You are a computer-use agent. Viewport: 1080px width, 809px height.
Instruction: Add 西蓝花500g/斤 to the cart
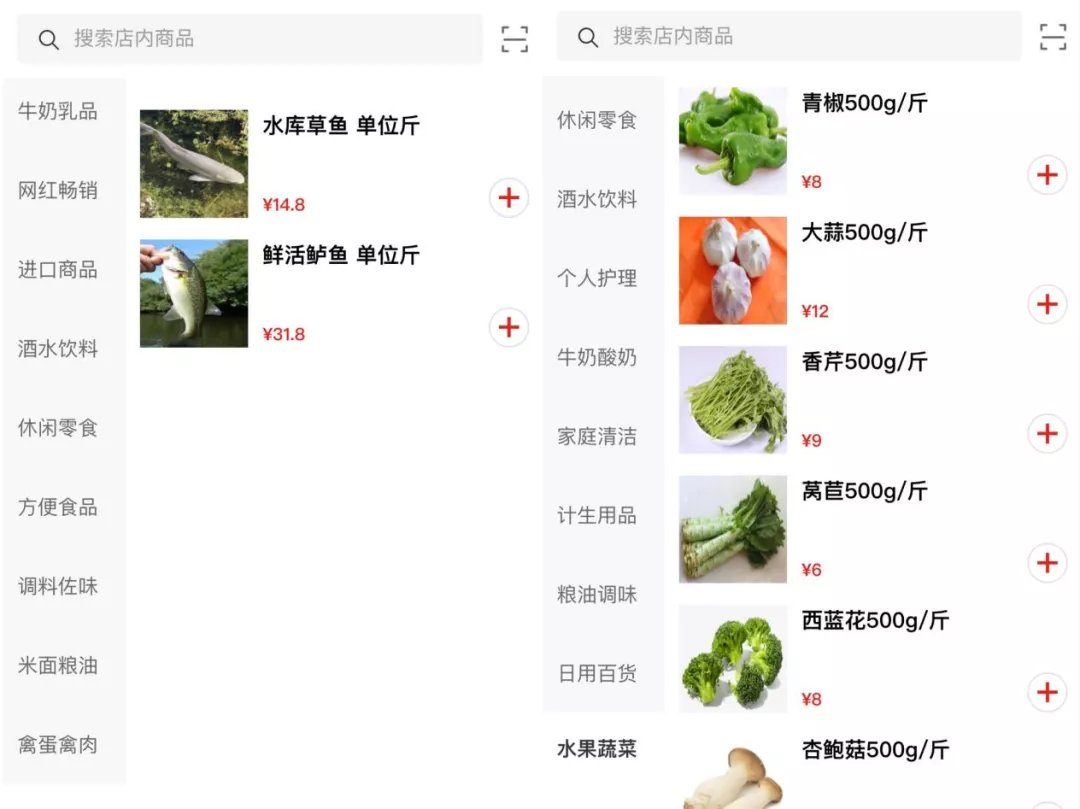[x=1047, y=692]
